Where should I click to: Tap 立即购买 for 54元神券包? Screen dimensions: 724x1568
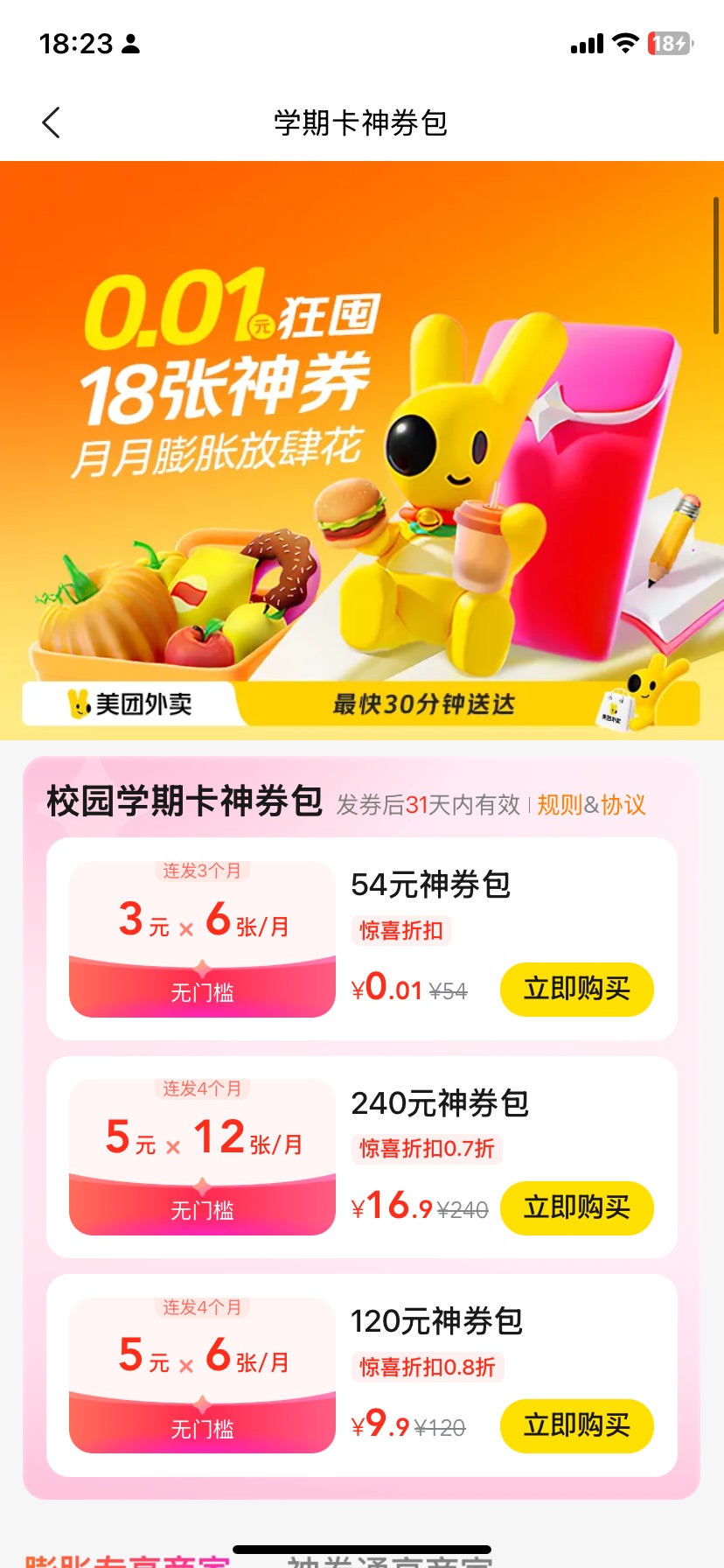[x=576, y=990]
